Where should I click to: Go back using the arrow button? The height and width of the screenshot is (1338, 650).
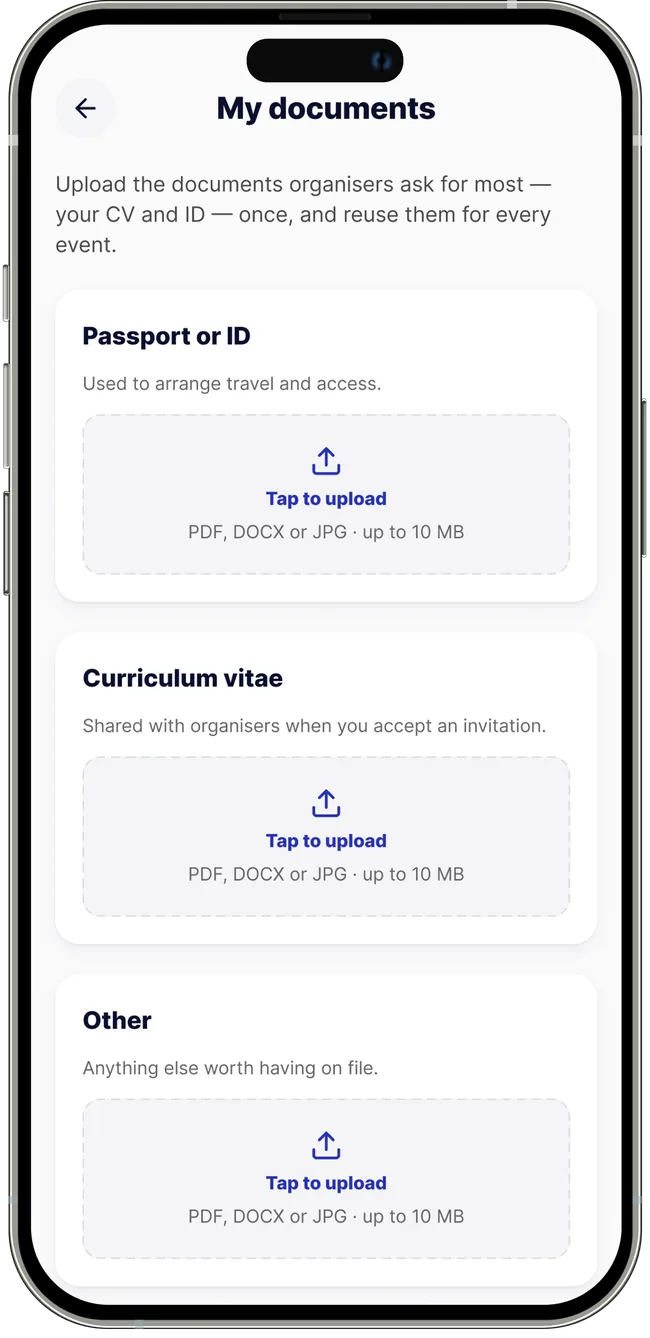86,108
